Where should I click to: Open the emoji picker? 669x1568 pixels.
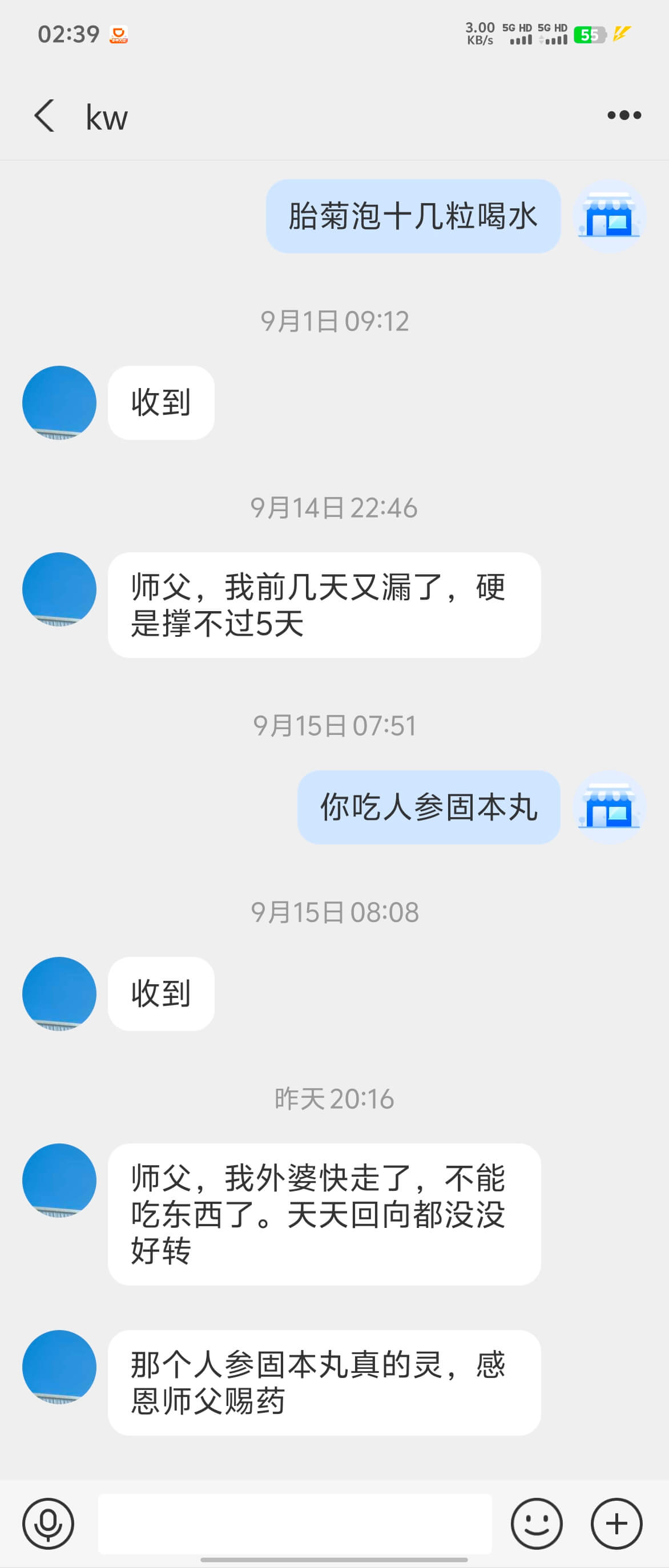coord(537,1523)
